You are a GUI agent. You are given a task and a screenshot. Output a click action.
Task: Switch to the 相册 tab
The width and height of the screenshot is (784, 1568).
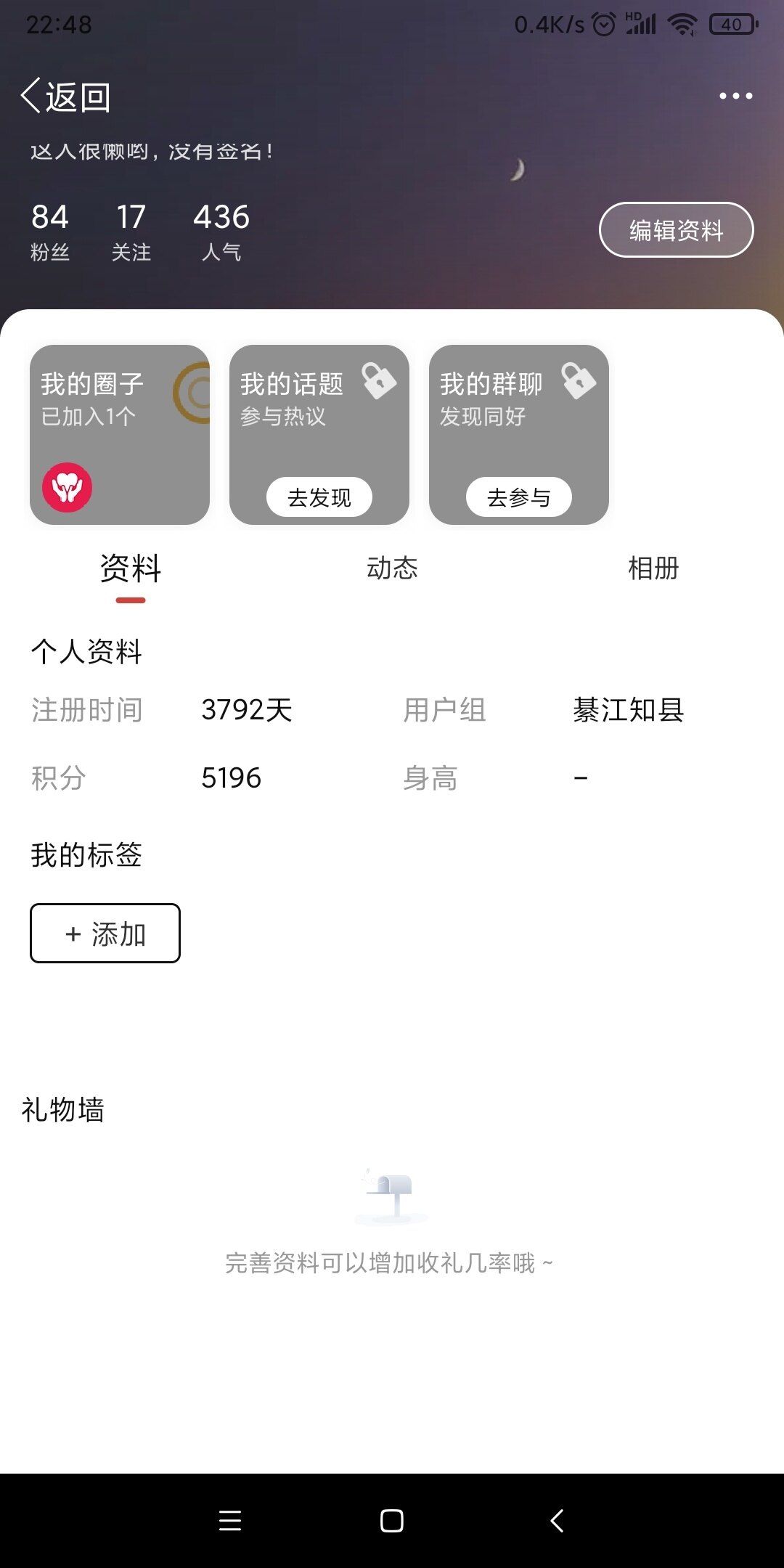653,568
